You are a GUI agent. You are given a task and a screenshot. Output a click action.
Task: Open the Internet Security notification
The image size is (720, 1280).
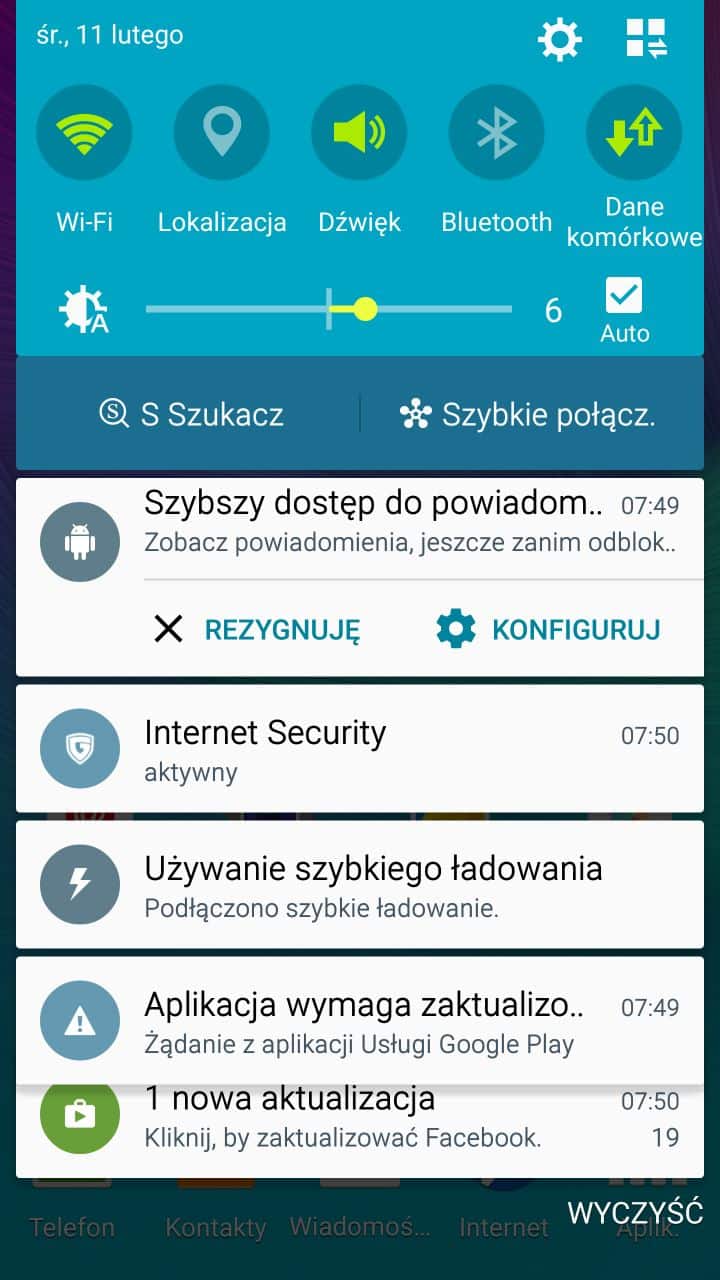[360, 749]
